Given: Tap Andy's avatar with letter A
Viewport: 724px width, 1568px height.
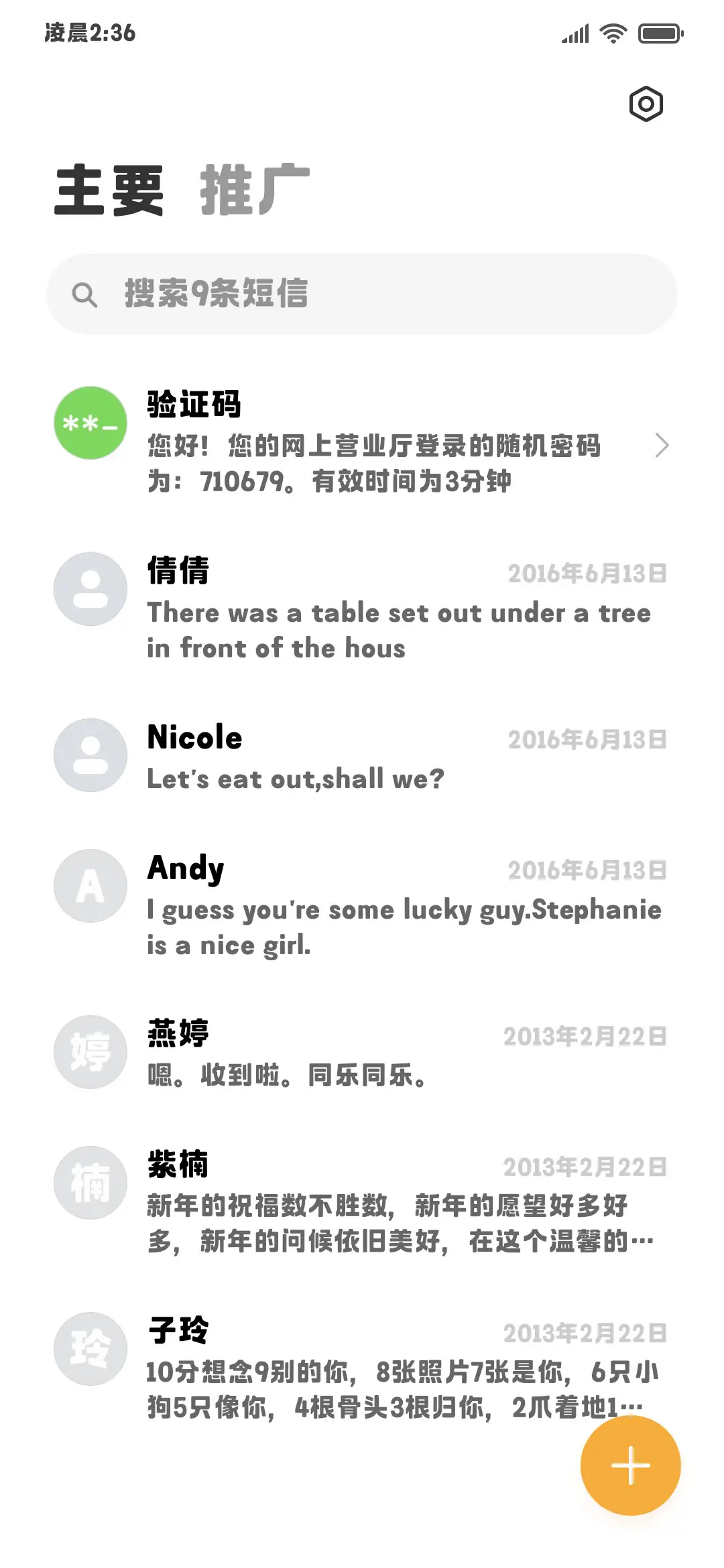Looking at the screenshot, I should coord(89,885).
